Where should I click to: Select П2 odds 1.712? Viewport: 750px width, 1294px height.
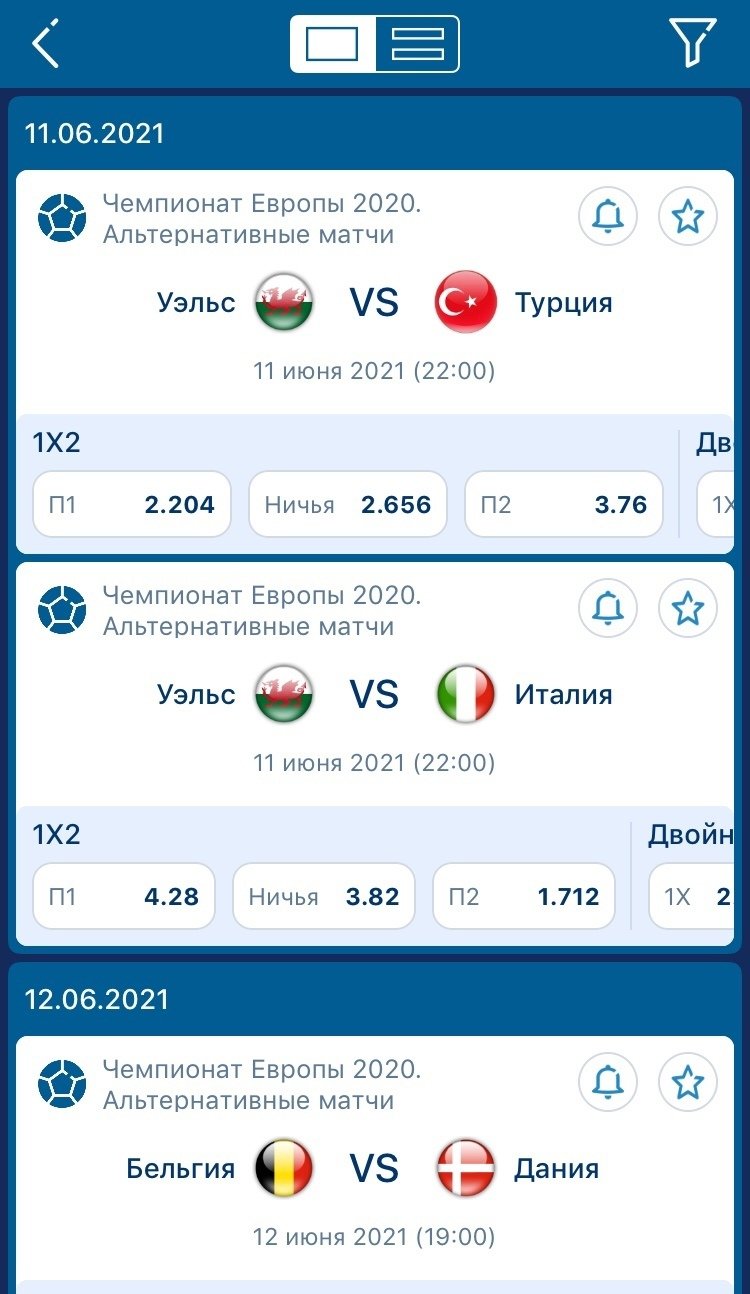(523, 896)
